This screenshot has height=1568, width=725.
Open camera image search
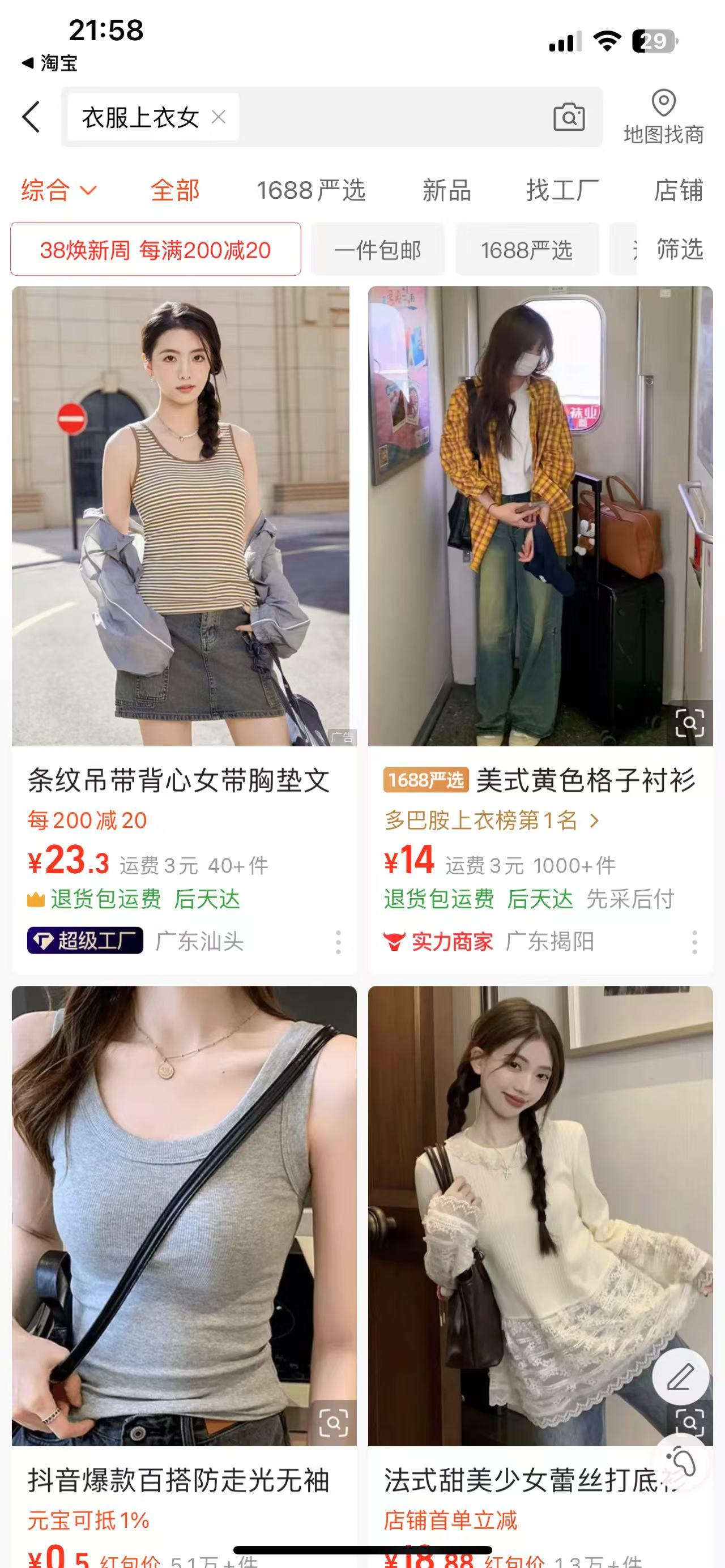(x=569, y=117)
